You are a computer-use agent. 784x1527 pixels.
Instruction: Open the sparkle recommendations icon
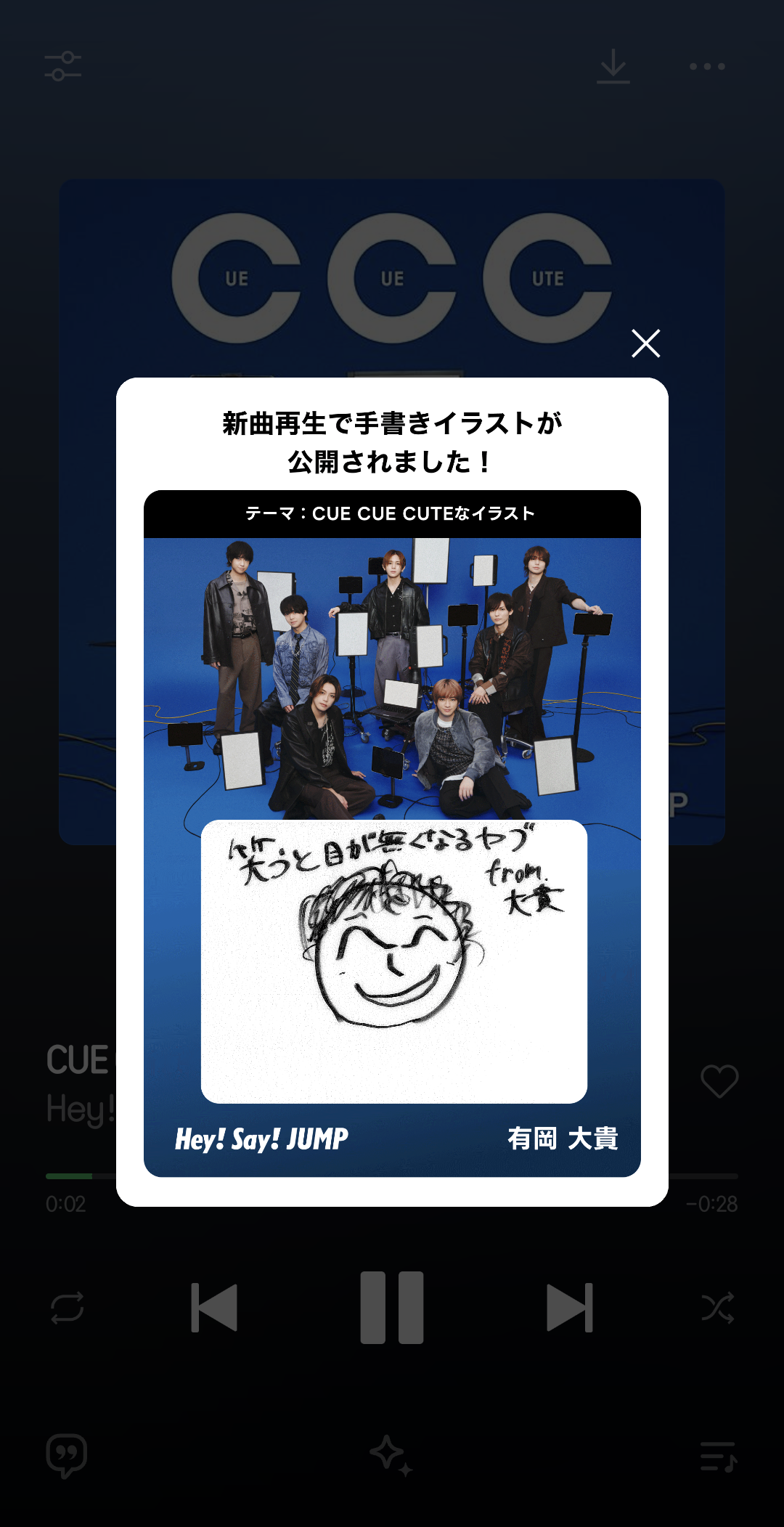click(x=391, y=1455)
